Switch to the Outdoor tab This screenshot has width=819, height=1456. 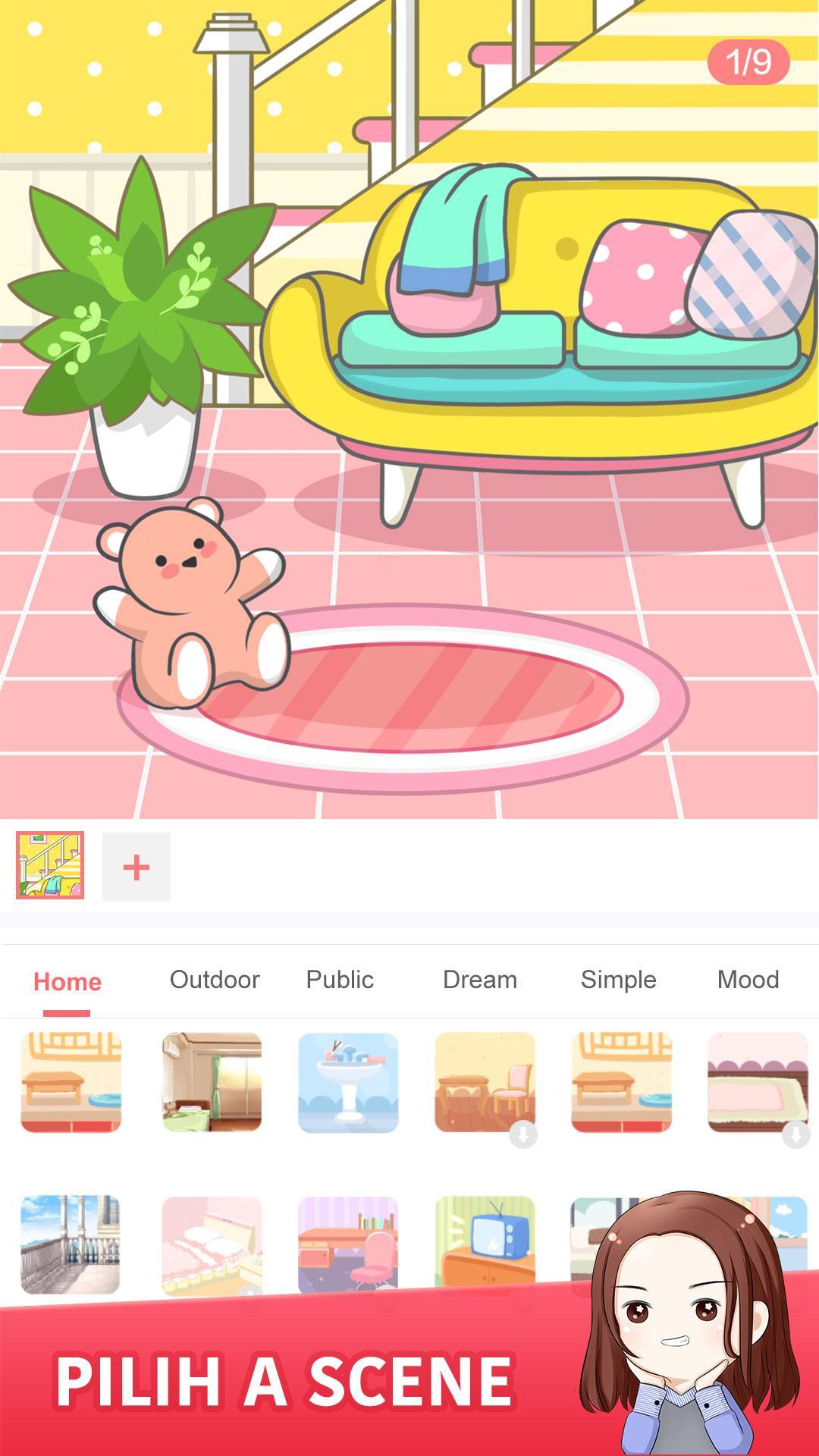(215, 980)
